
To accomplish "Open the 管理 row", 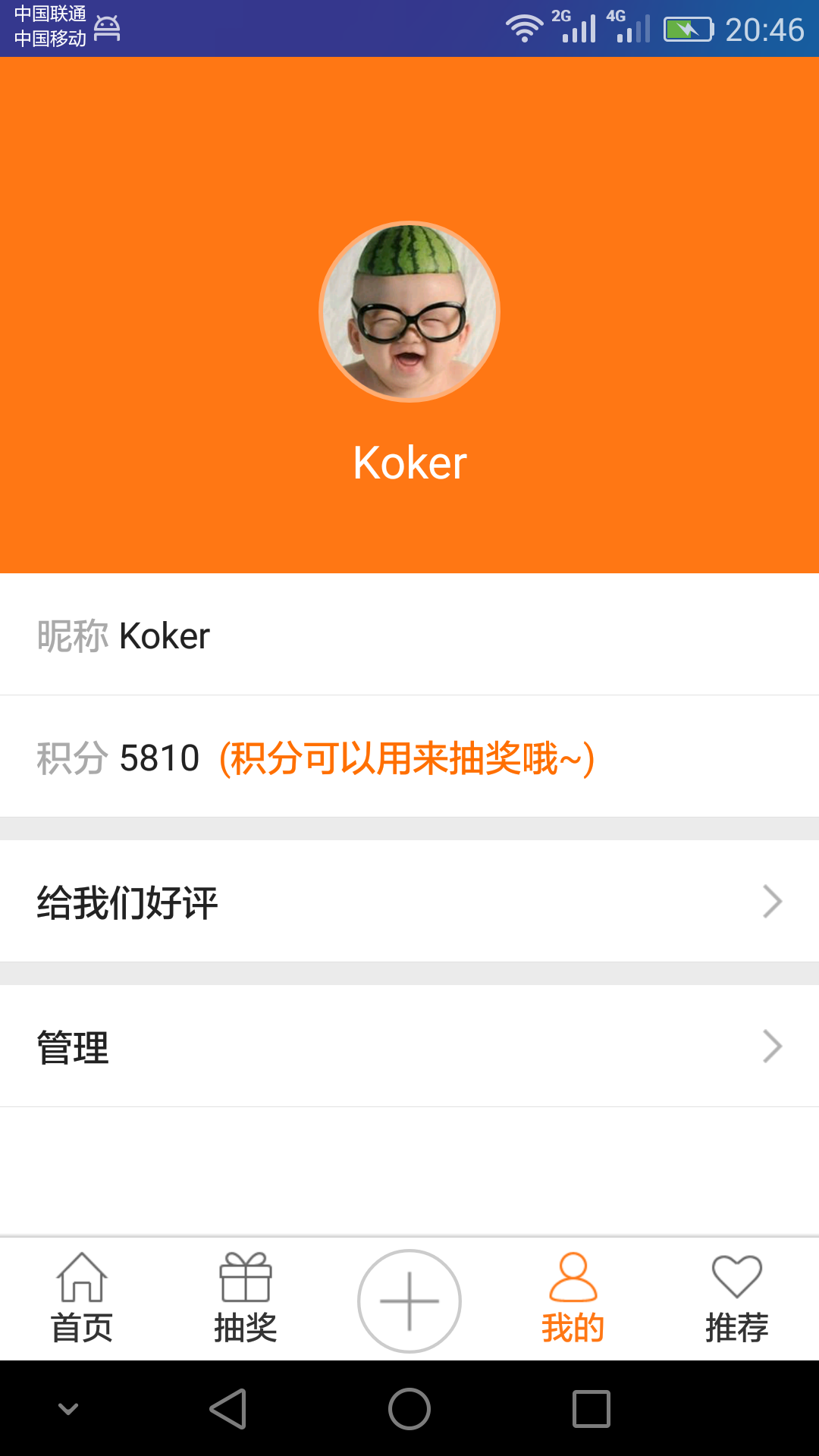I will click(409, 1046).
